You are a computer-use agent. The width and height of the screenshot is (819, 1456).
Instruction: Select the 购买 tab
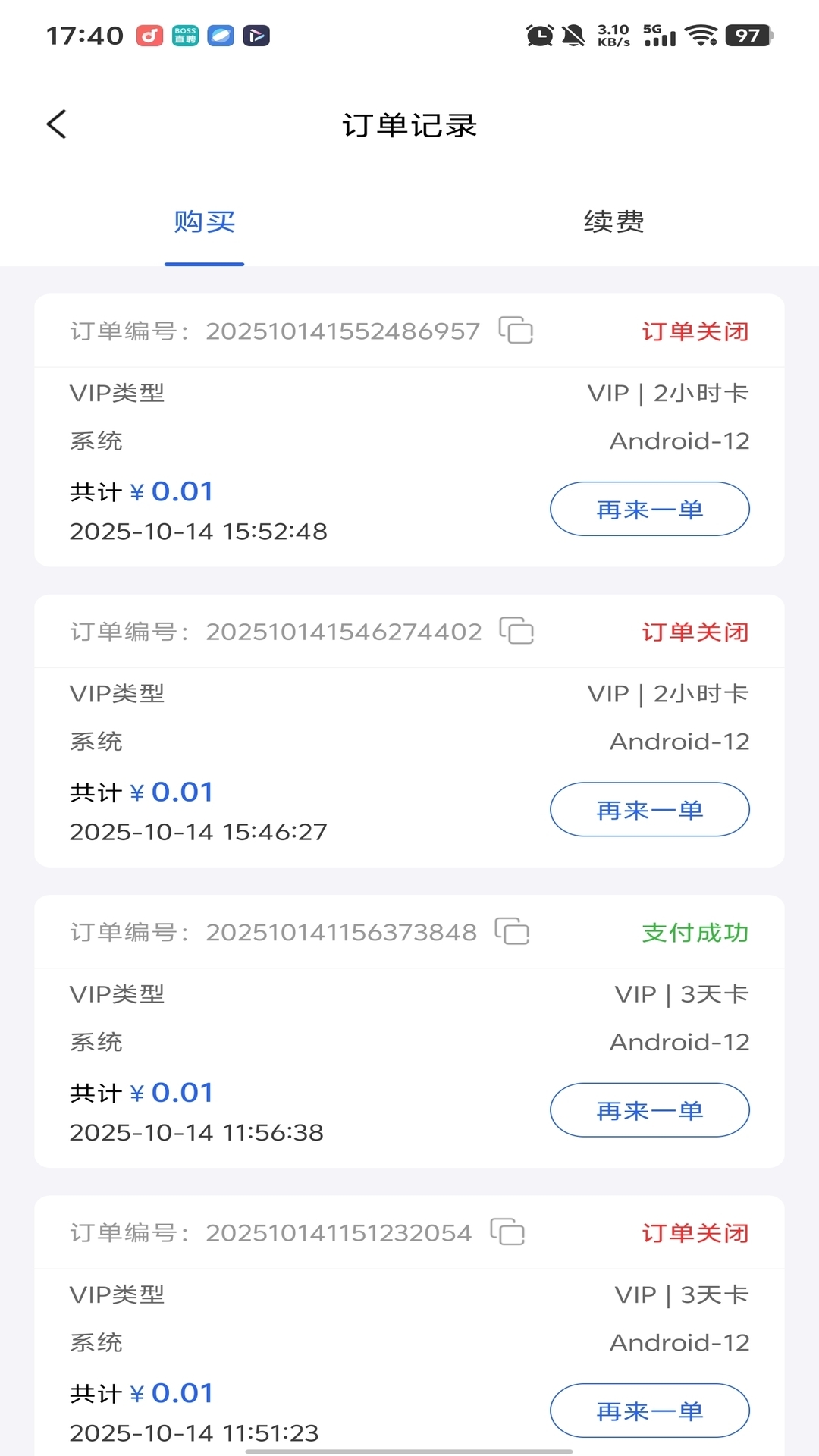click(204, 222)
